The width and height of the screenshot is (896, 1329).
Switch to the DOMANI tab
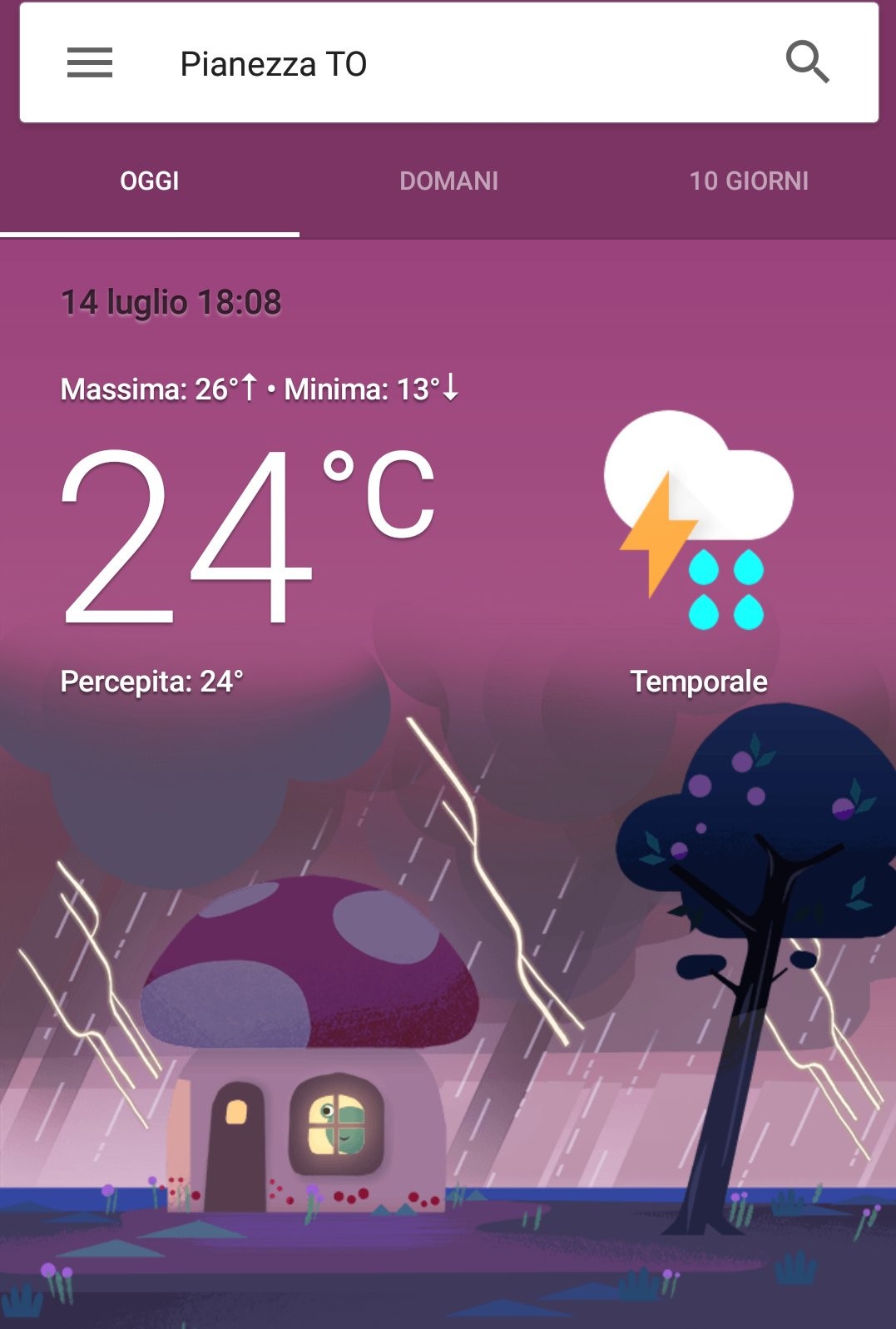[448, 180]
